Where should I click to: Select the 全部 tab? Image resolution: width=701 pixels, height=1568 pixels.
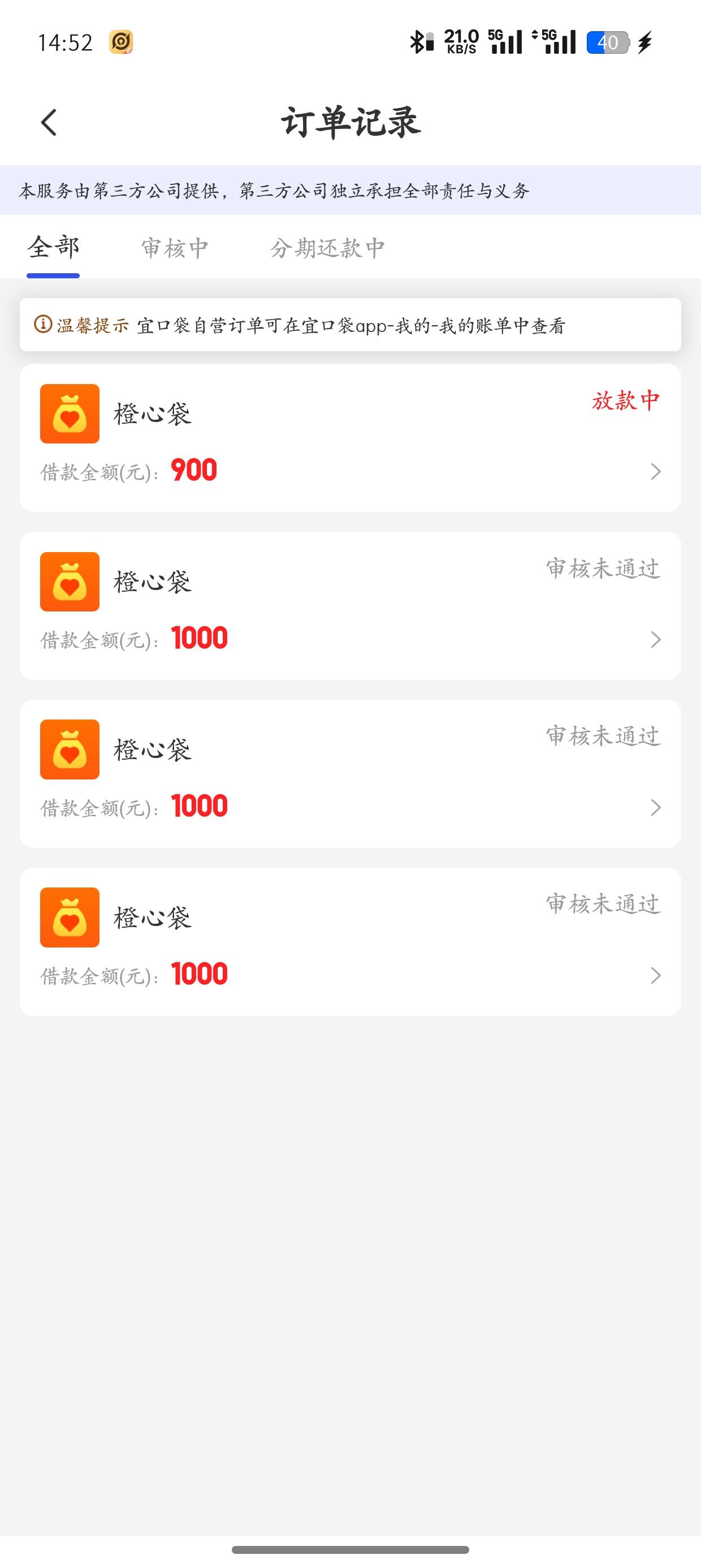coord(54,248)
